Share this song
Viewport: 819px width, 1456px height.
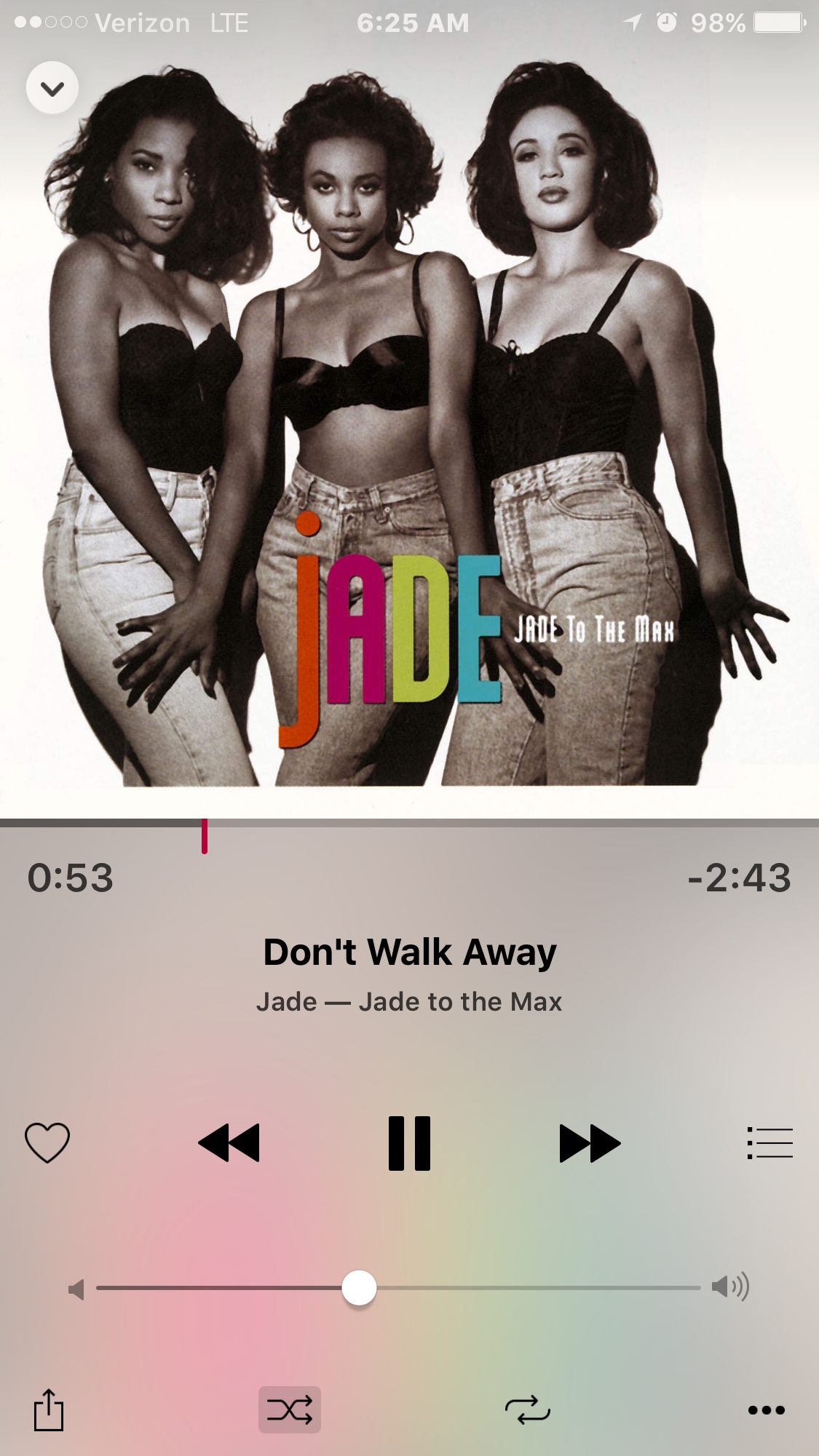click(49, 1410)
